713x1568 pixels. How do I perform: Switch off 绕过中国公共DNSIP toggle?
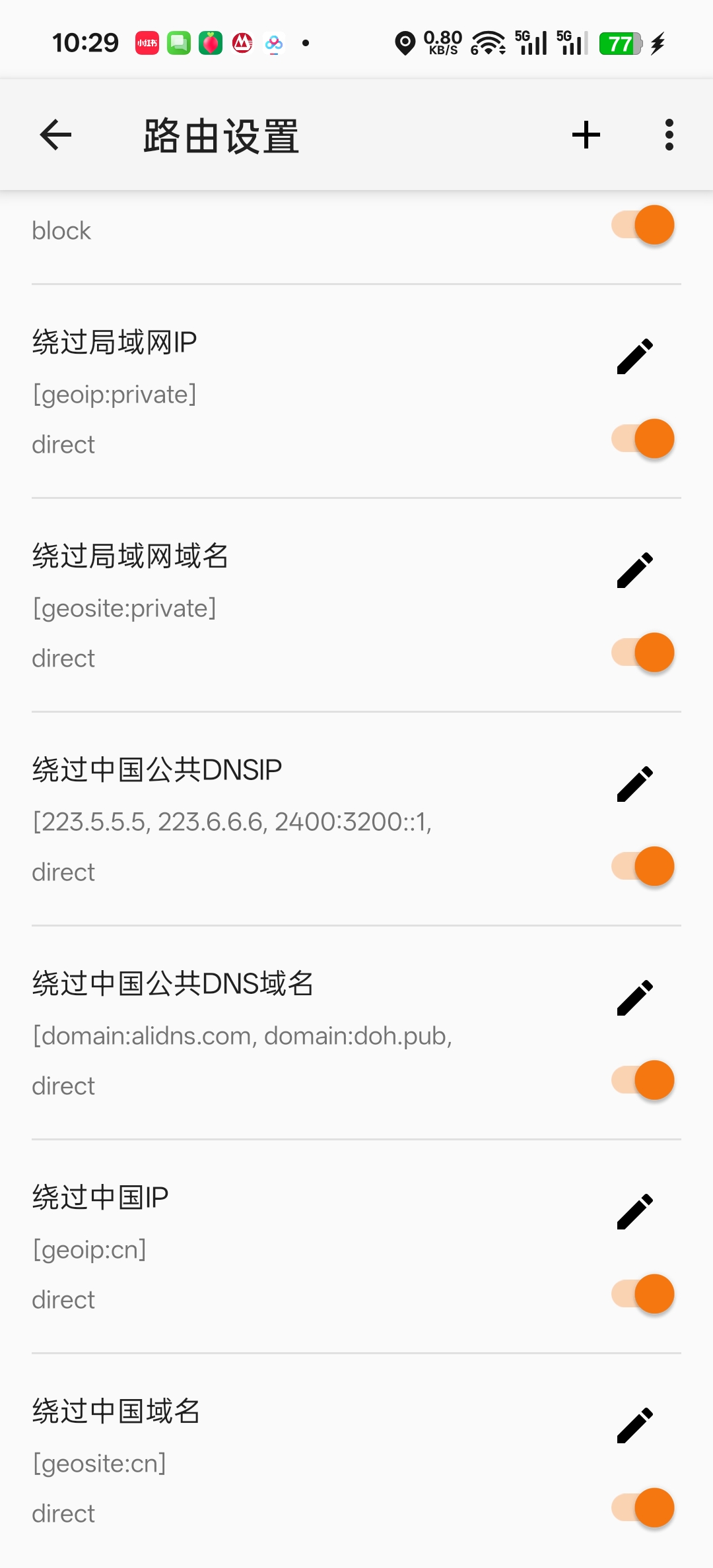tap(643, 866)
